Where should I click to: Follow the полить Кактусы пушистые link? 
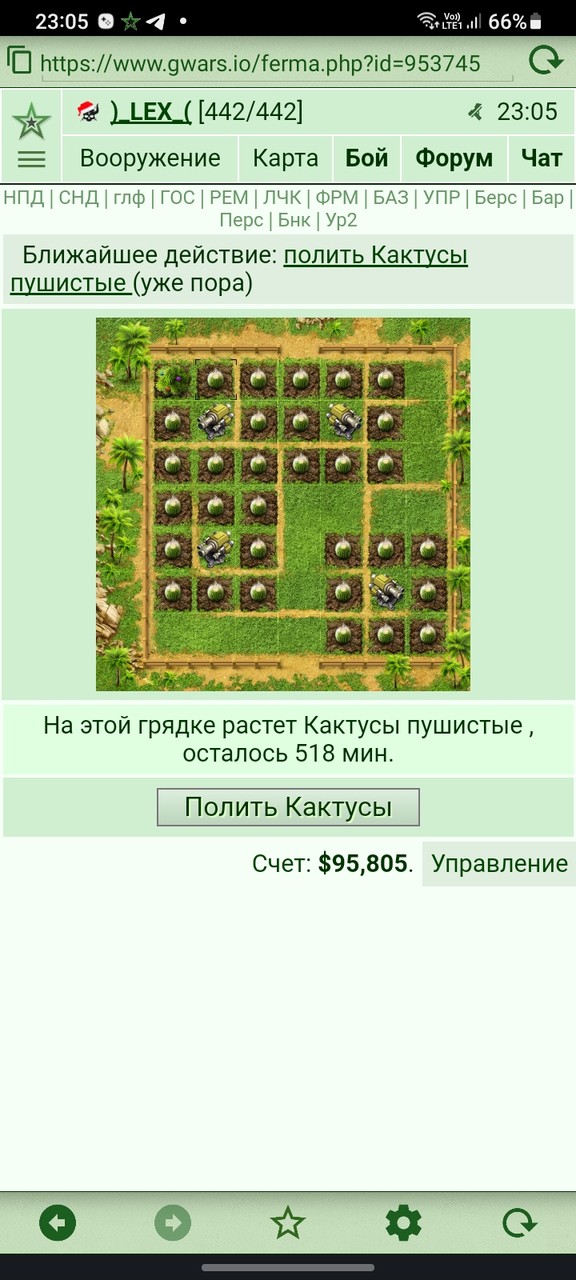click(239, 269)
